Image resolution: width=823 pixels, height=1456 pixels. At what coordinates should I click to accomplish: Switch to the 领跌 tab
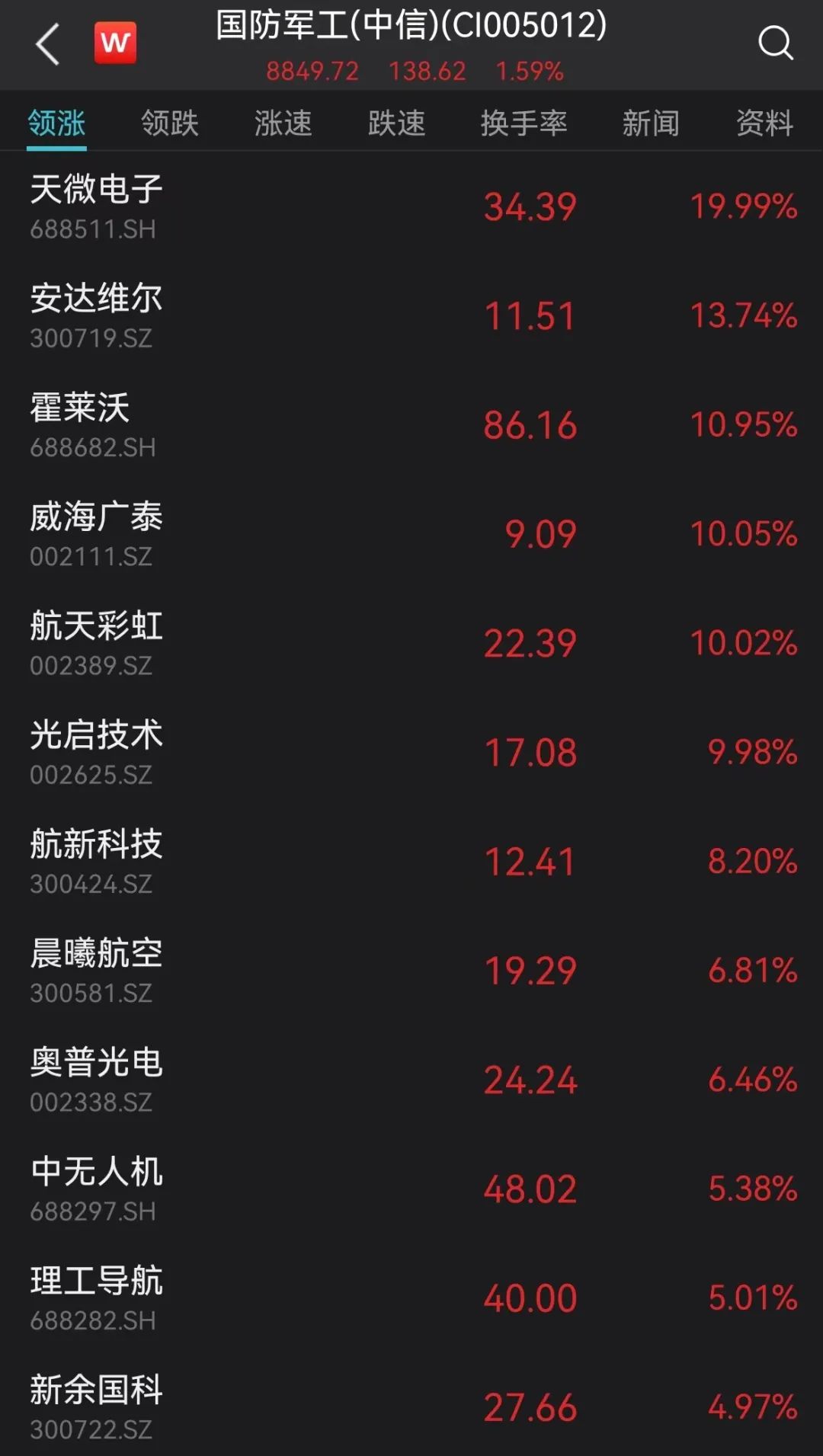(x=170, y=123)
